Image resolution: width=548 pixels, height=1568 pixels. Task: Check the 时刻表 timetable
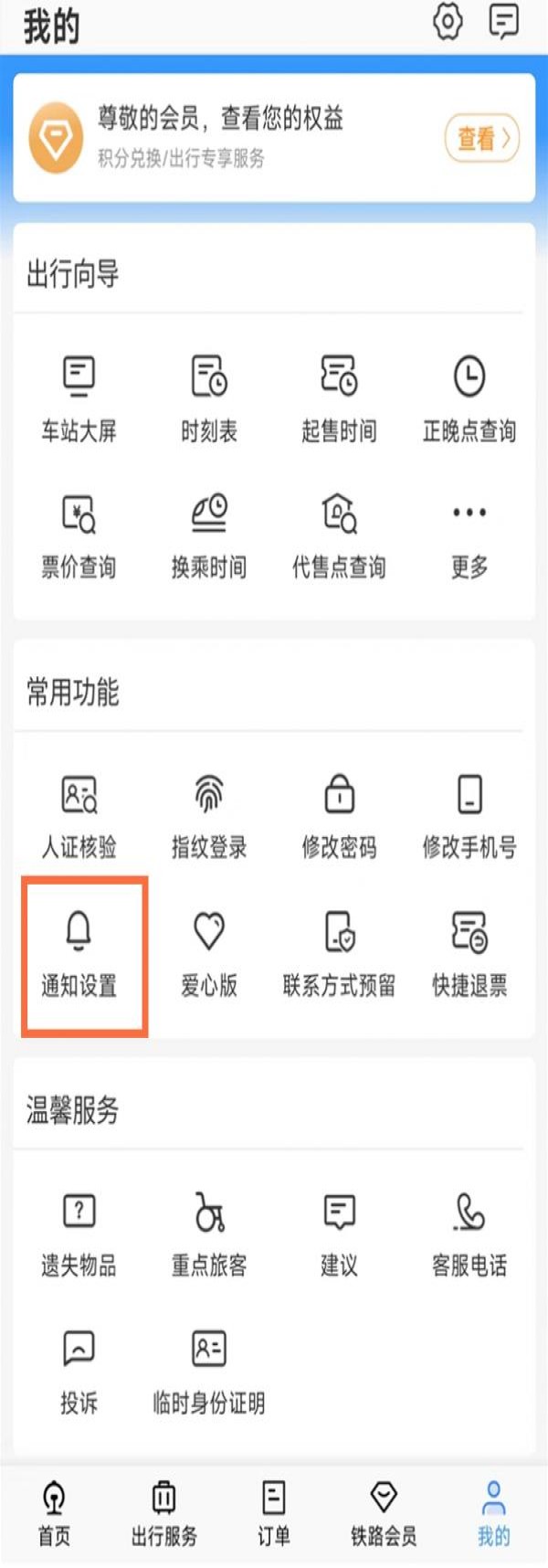(x=209, y=398)
